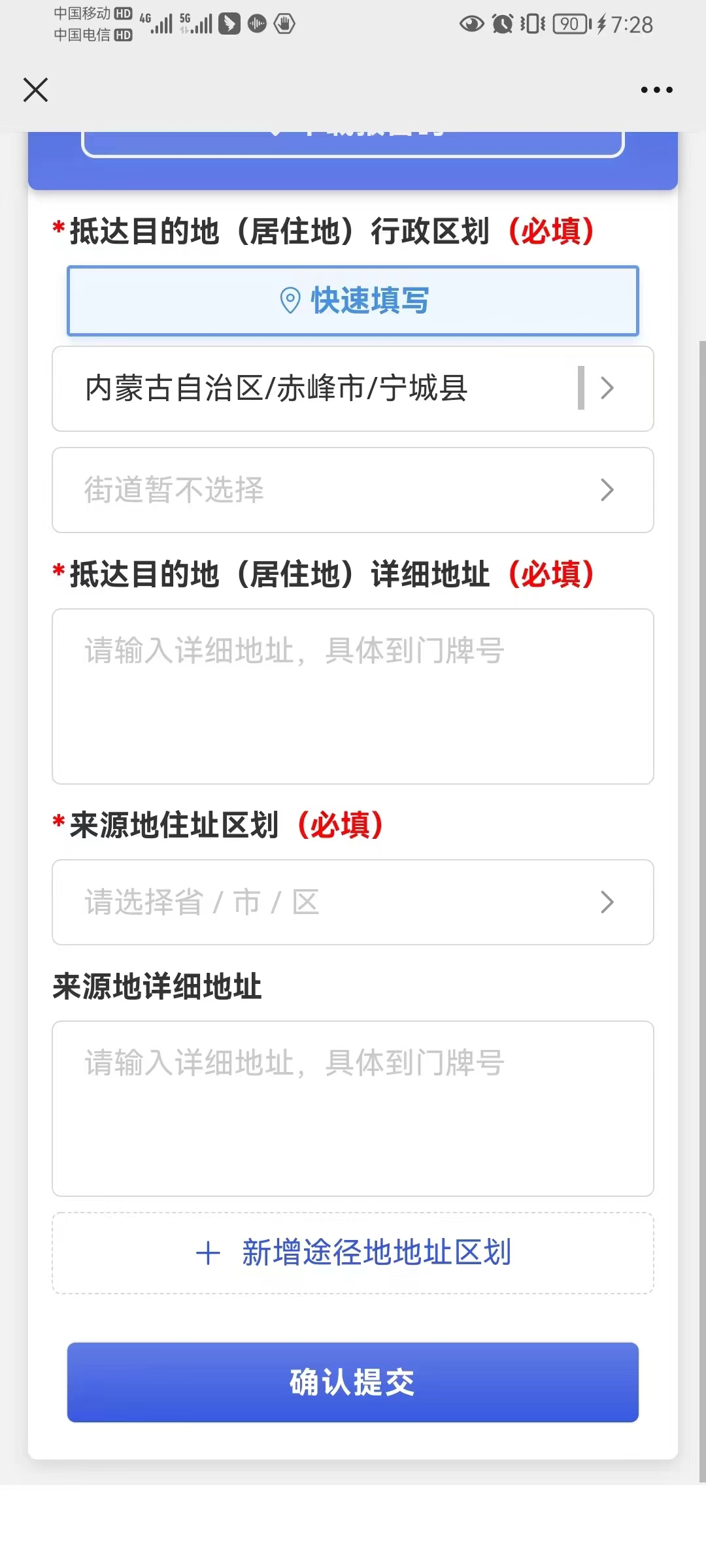This screenshot has height=1568, width=706.
Task: Submit the form with 确认提交
Action: [353, 1382]
